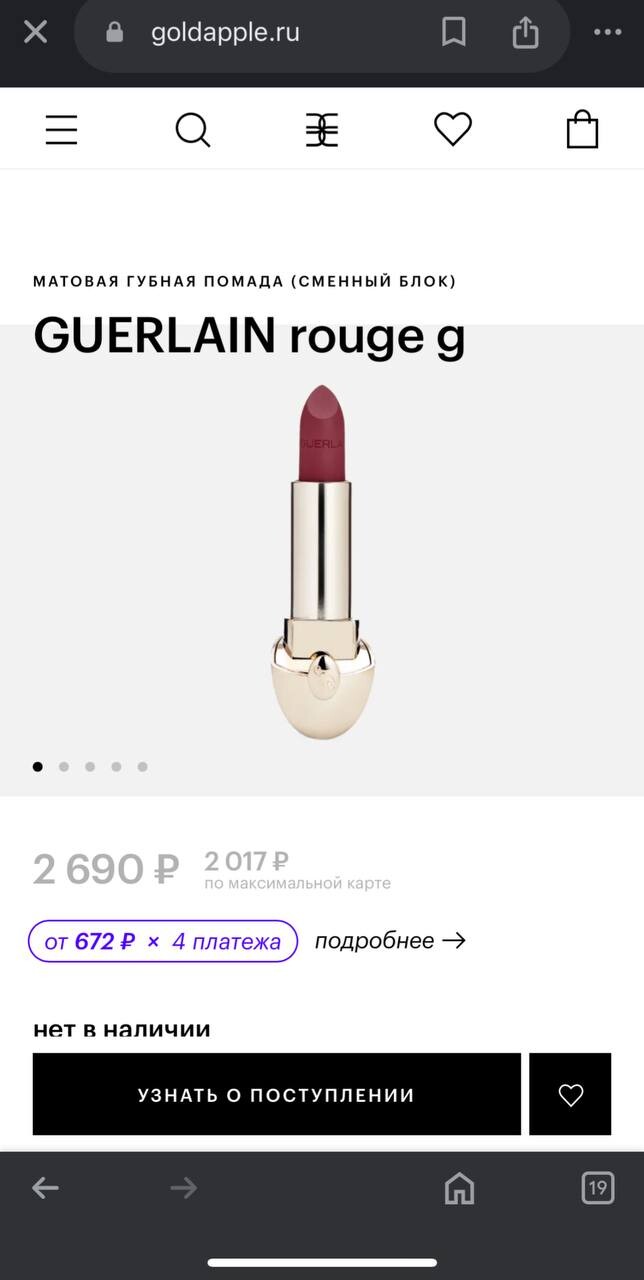Open the shopping bag

coord(582,130)
